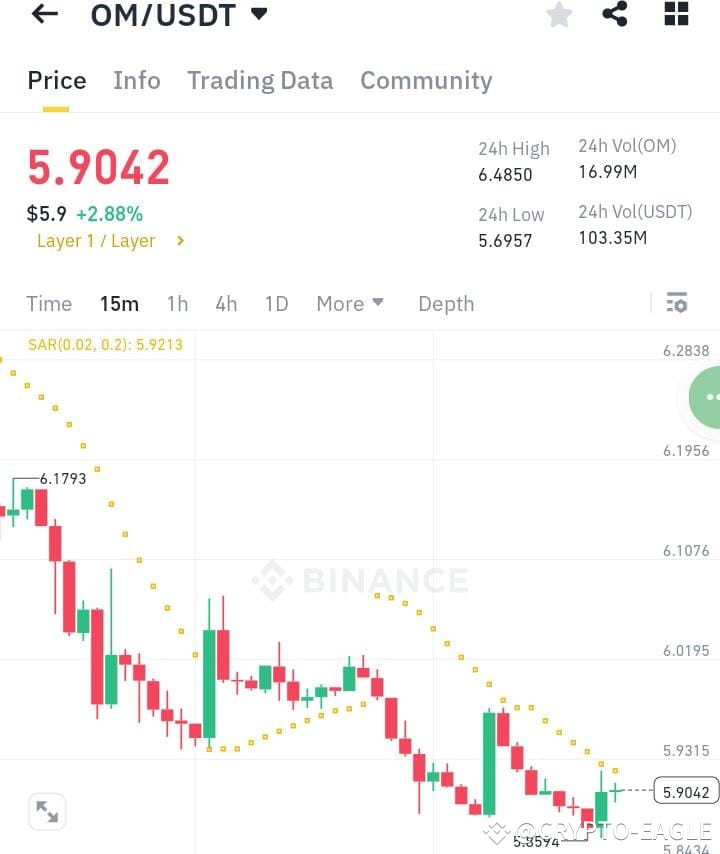Expand chart to fullscreen with the corner icon
Viewport: 720px width, 854px height.
(47, 811)
